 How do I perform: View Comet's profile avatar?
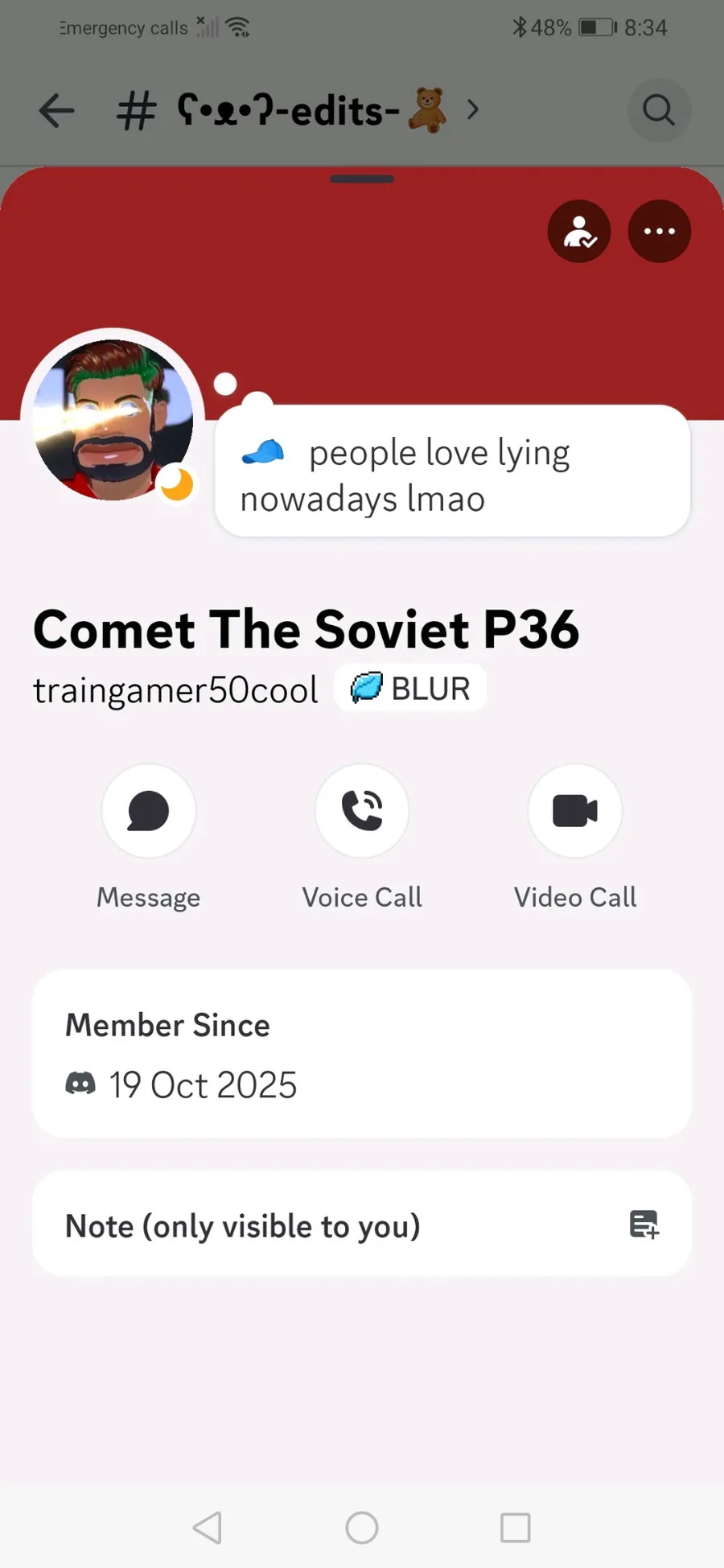tap(113, 419)
